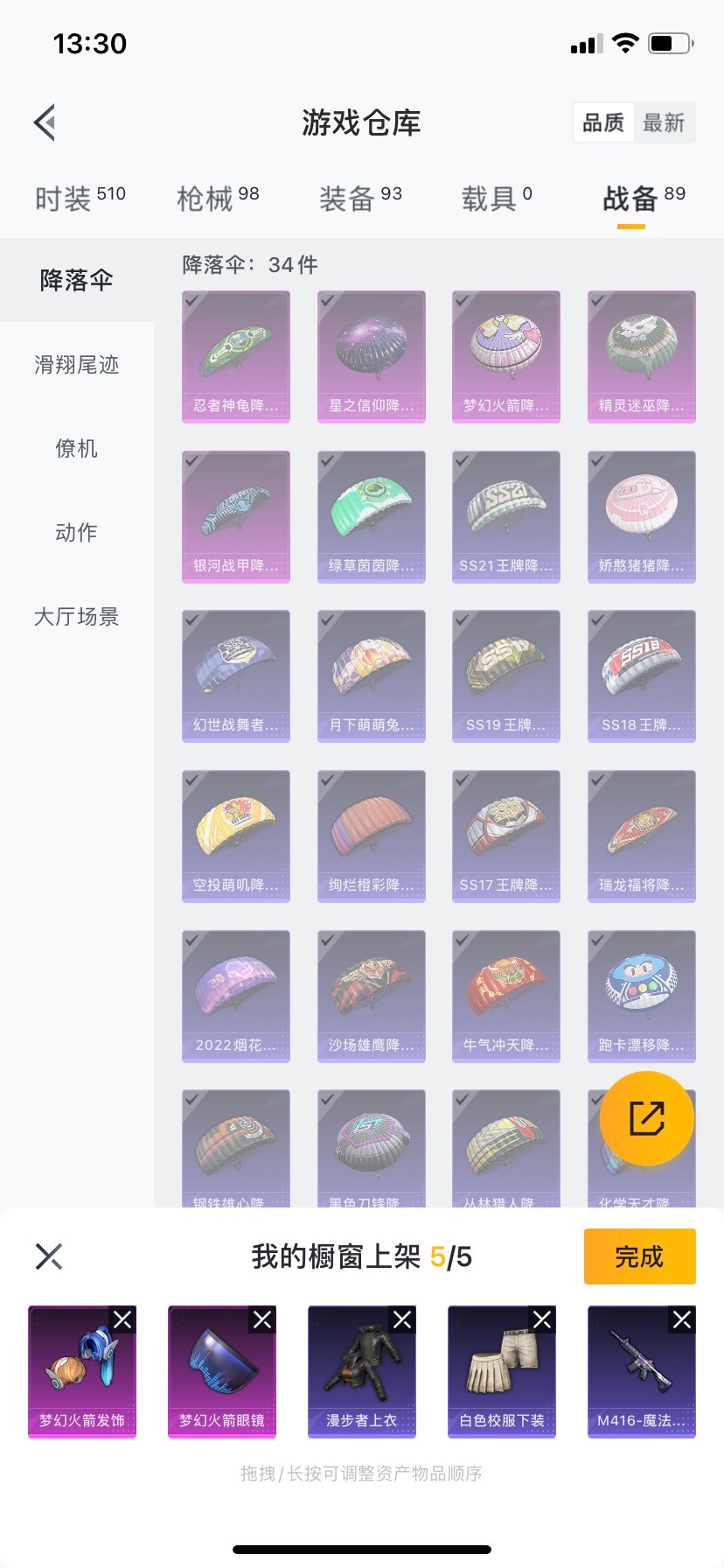The image size is (724, 1568).
Task: Remove the M416-魔法 item from showcase
Action: [x=682, y=1319]
